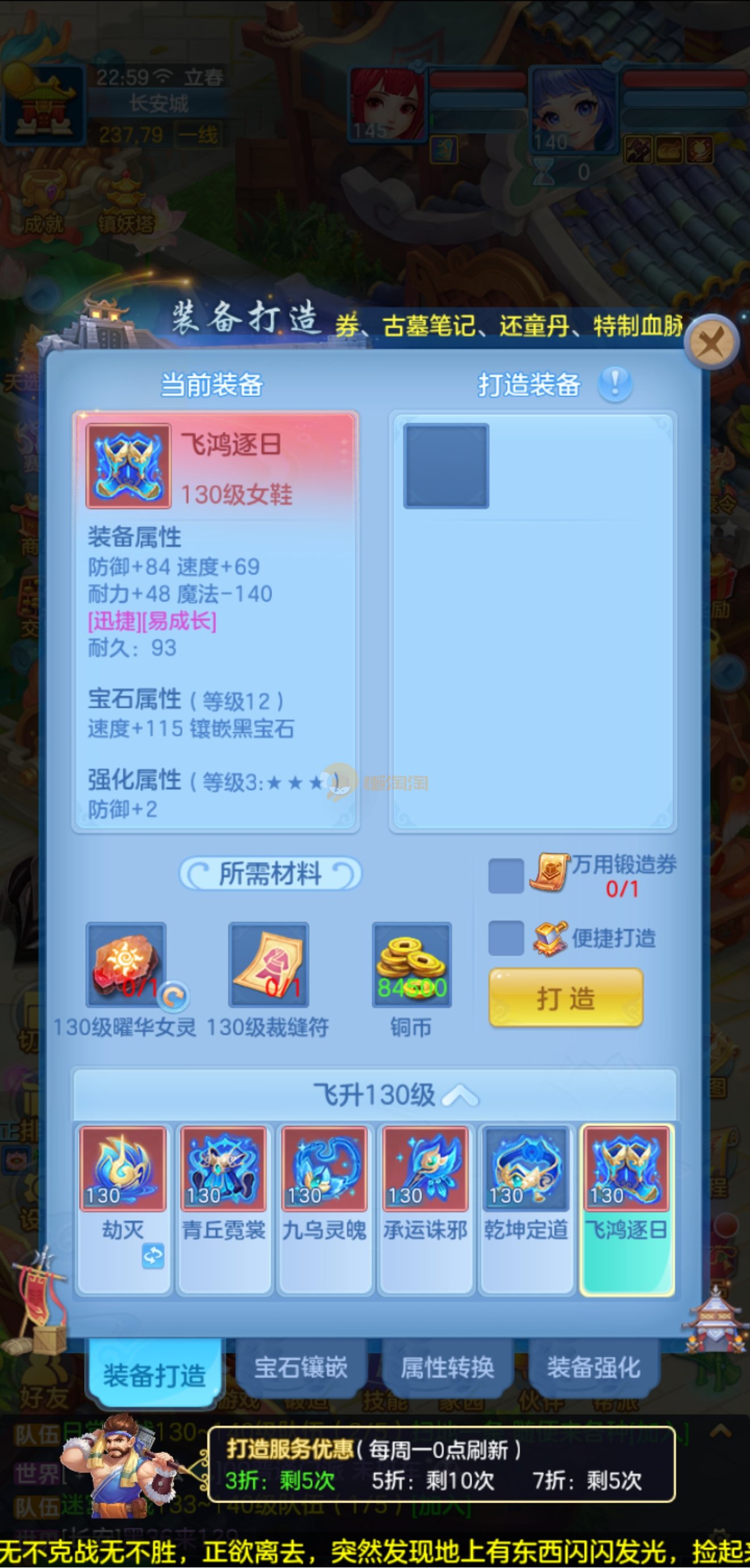
Task: Swap the 130级曜华女灵 material
Action: click(x=173, y=996)
